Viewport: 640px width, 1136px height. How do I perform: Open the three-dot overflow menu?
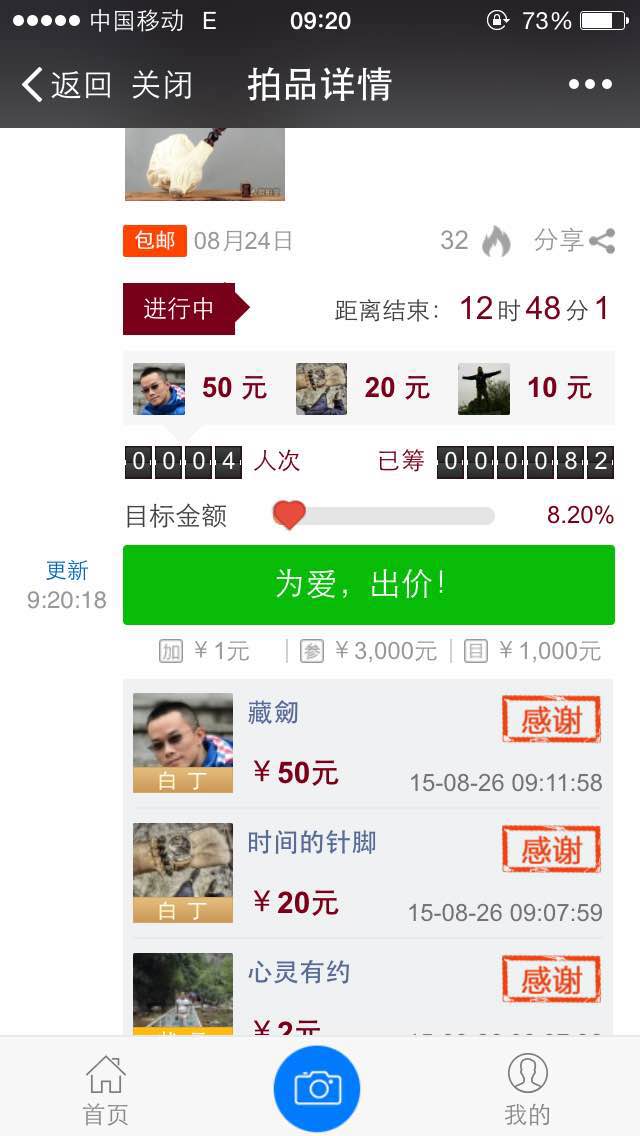coord(590,85)
